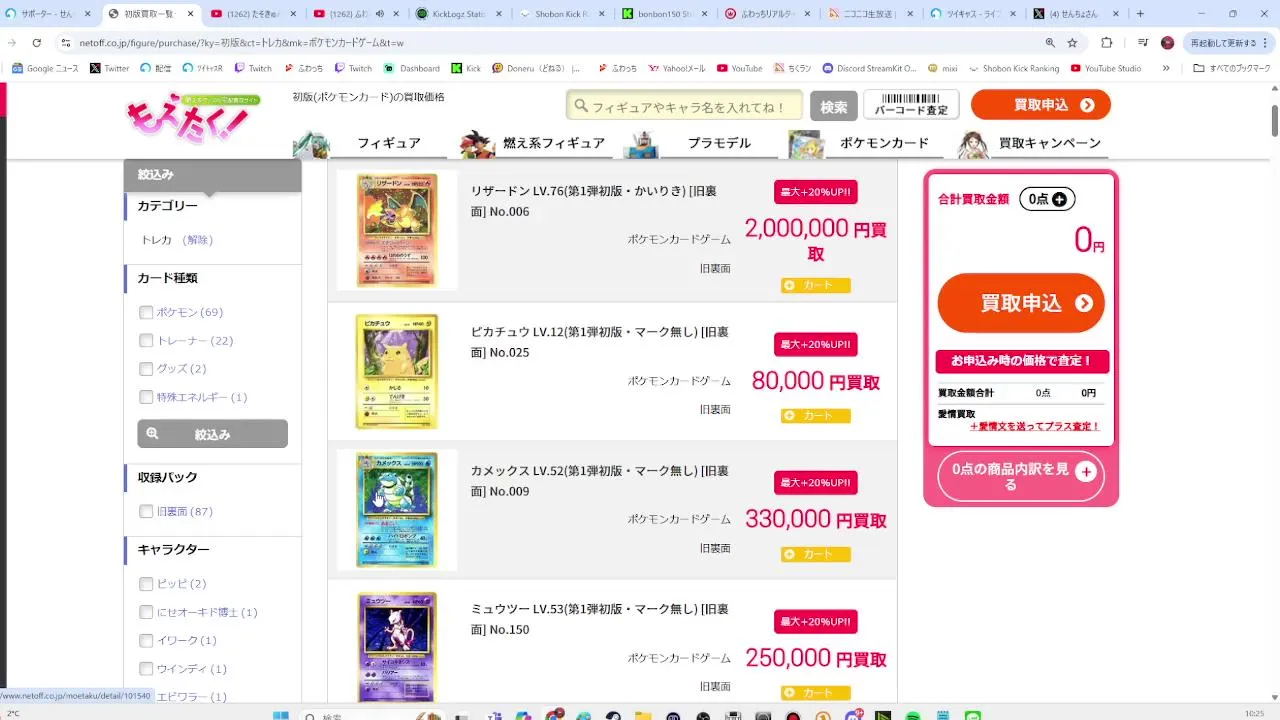Tick the 特殊エネルギー (1) checkbox
Viewport: 1280px width, 720px height.
pos(146,397)
